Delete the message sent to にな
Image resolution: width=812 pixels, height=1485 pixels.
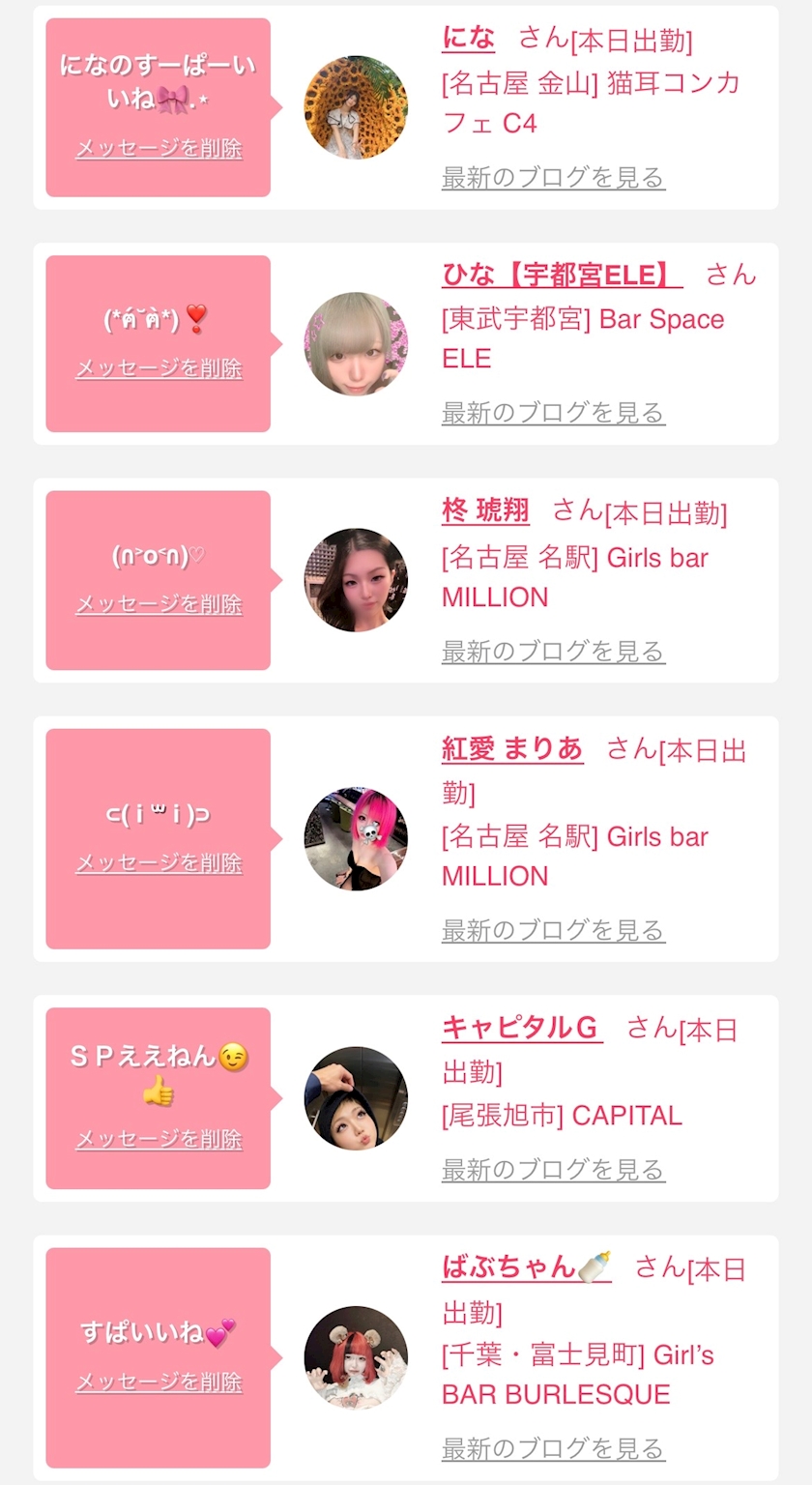pyautogui.click(x=159, y=149)
